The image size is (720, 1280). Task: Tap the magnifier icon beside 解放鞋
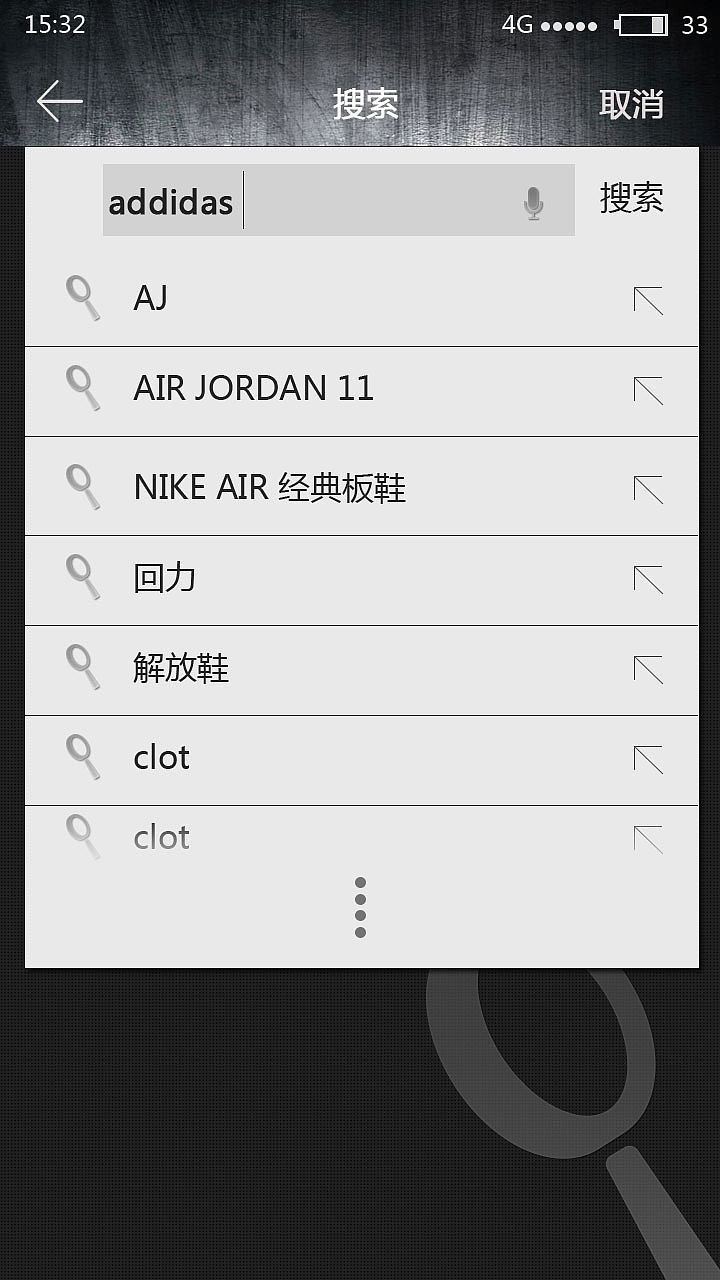[x=83, y=668]
